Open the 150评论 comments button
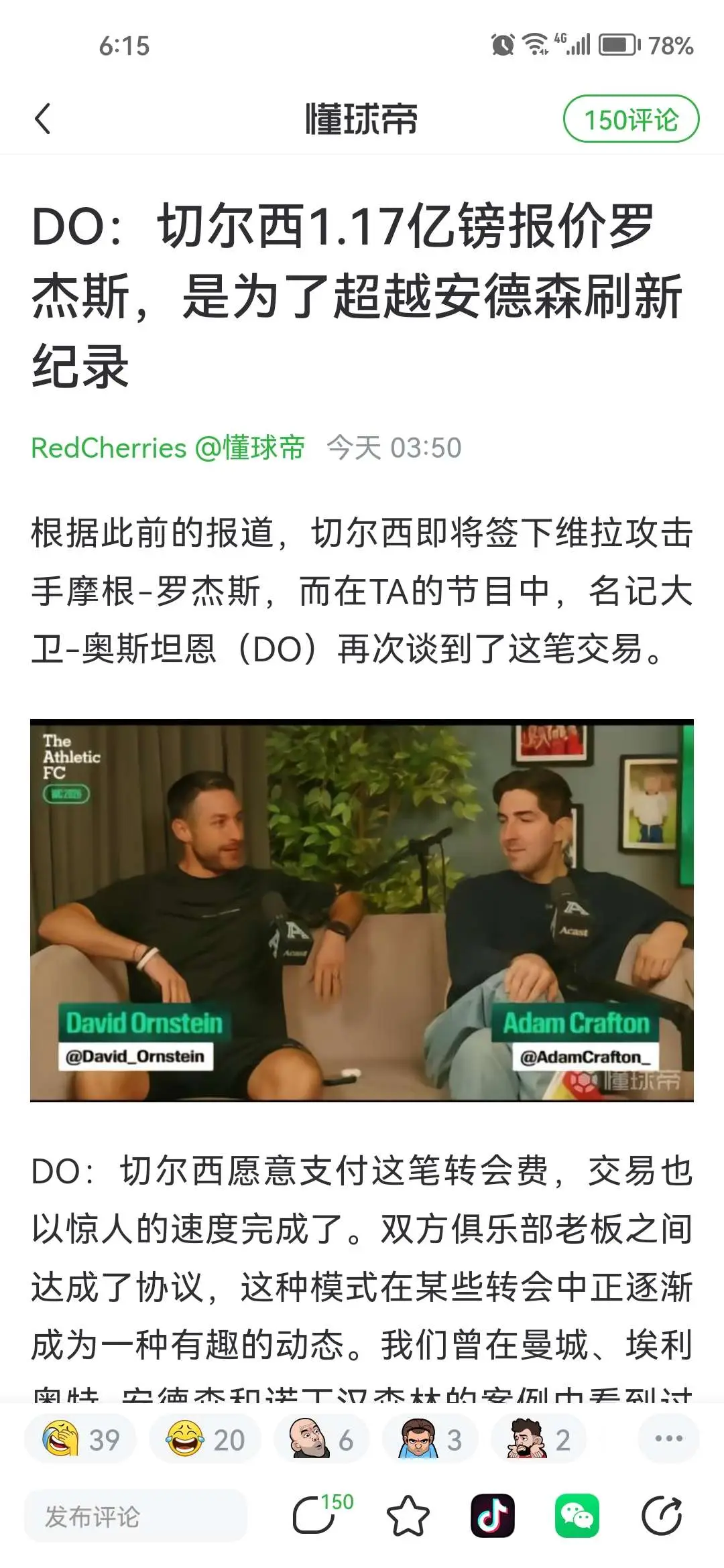Viewport: 724px width, 1568px height. [x=631, y=119]
